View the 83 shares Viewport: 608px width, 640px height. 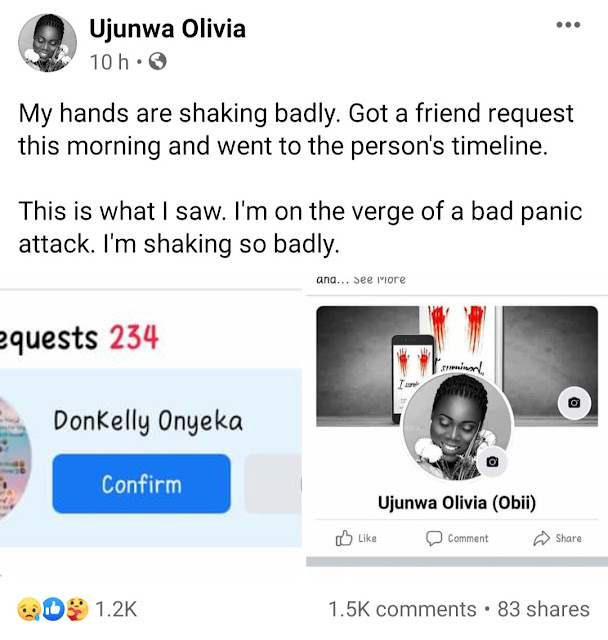click(x=544, y=608)
